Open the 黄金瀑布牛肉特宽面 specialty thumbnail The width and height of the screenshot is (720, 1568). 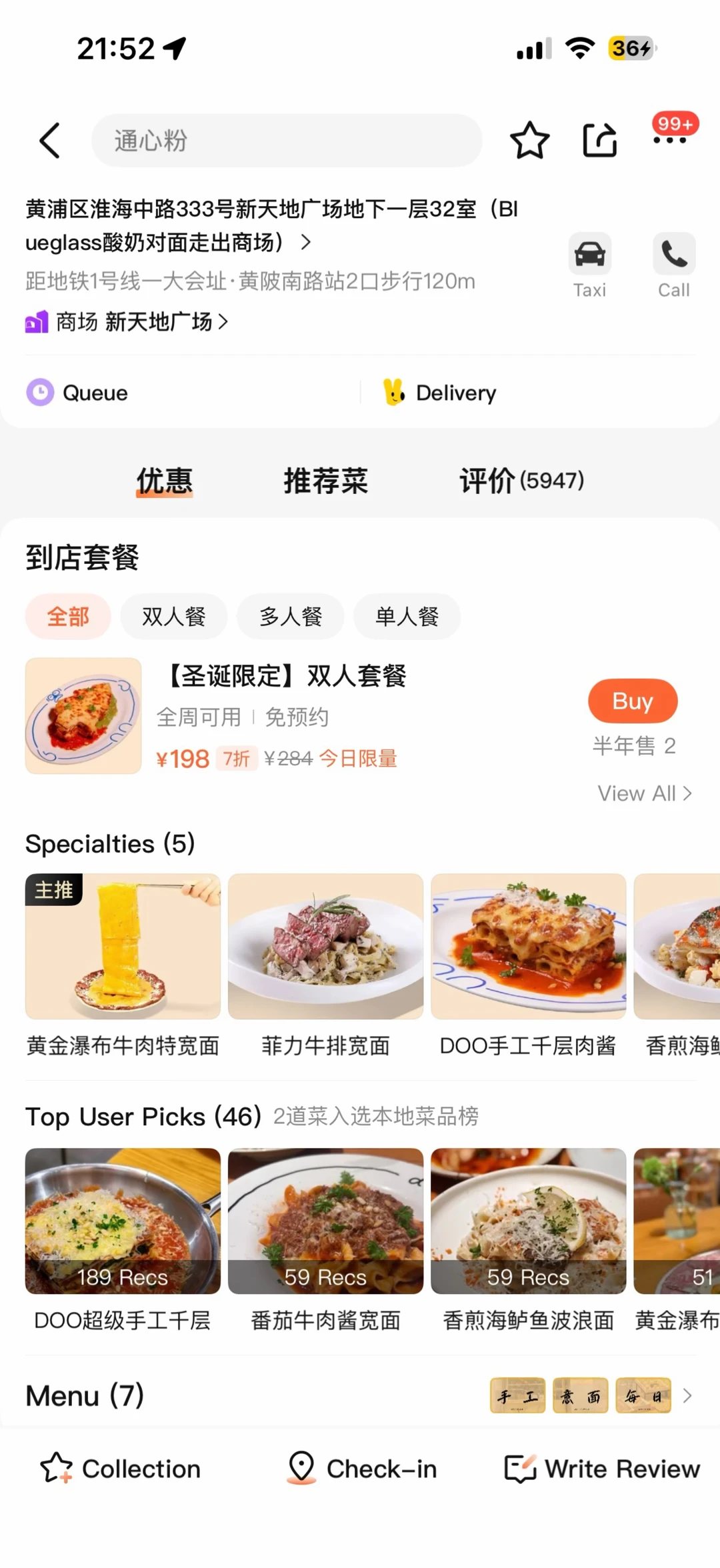click(123, 947)
